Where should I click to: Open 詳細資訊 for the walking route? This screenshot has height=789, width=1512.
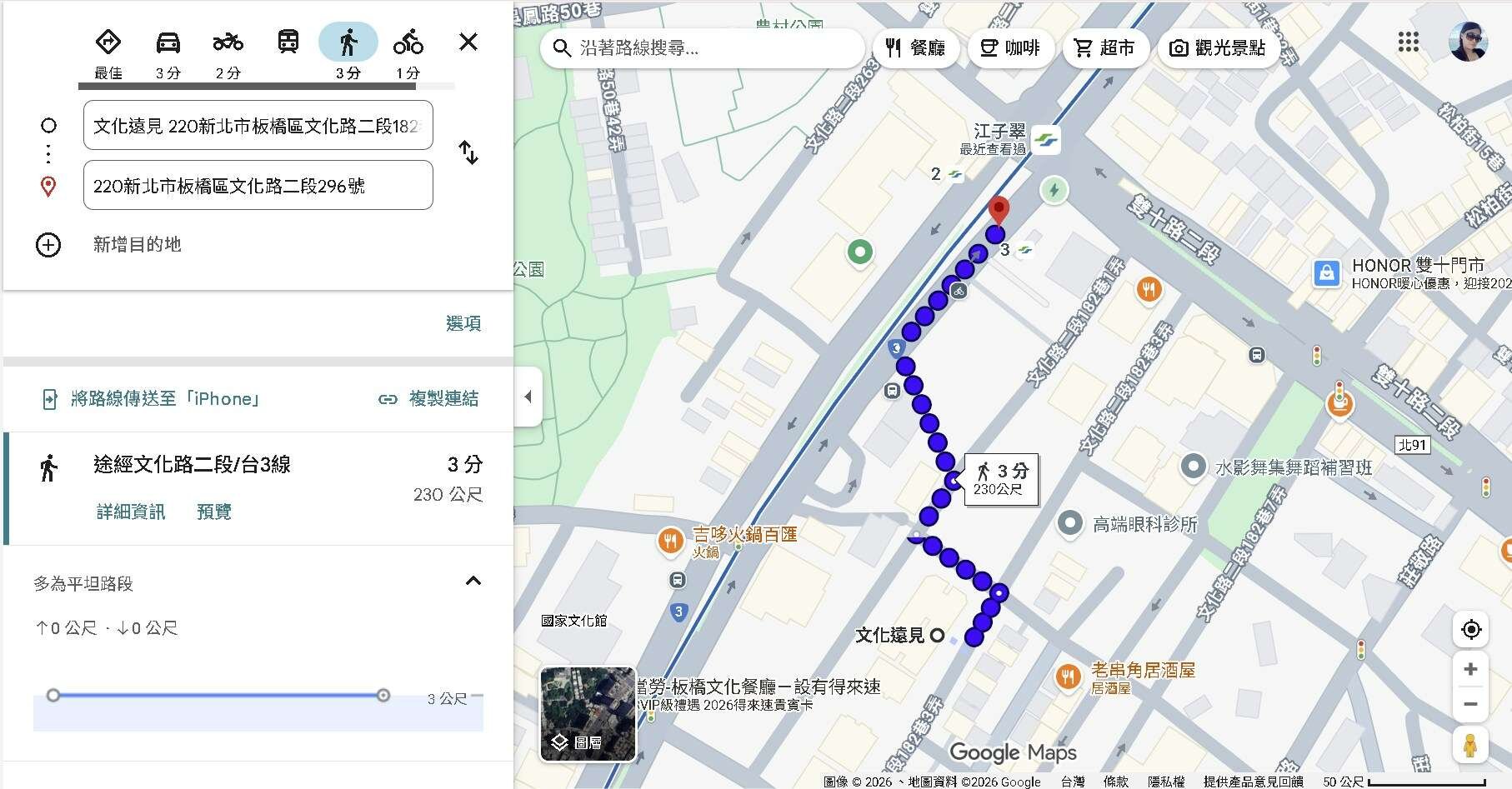(131, 512)
